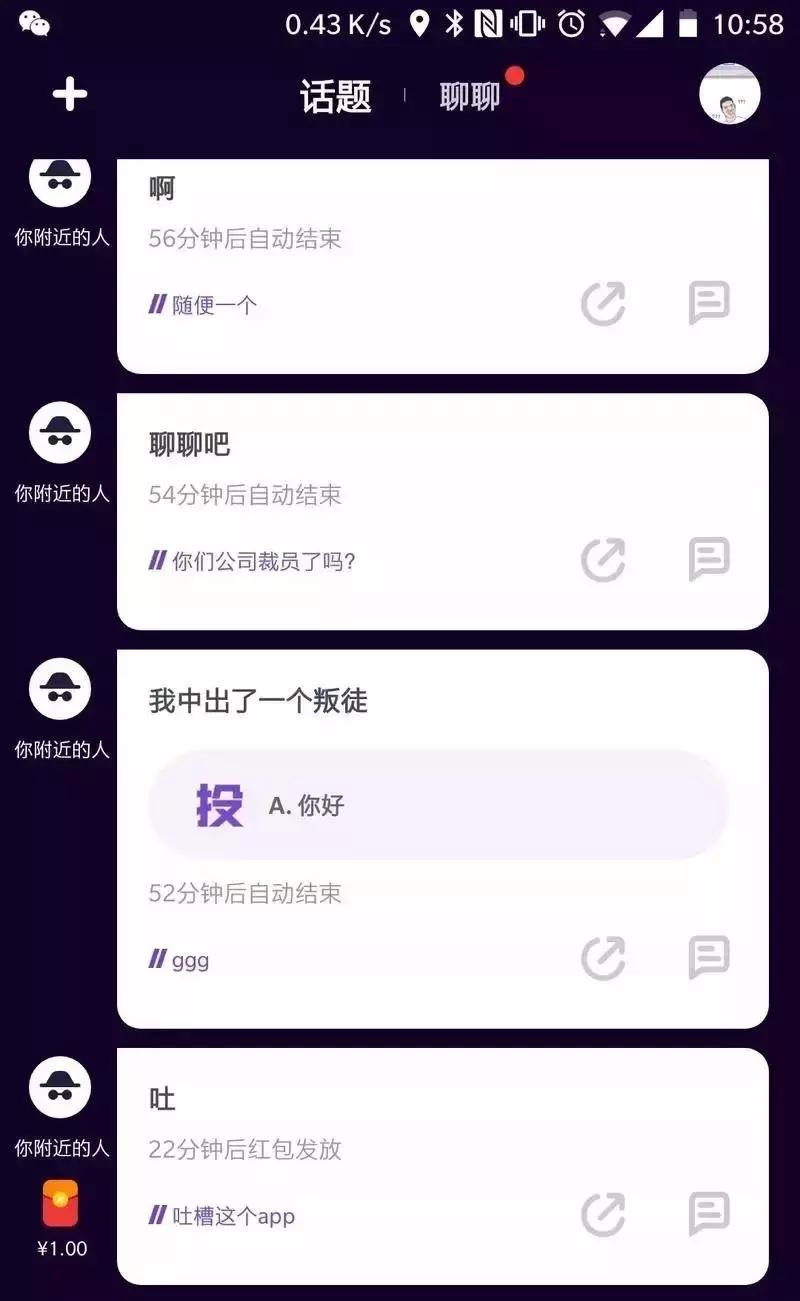Tap the anonymous avatar beside the "吐" topic

click(60, 1085)
